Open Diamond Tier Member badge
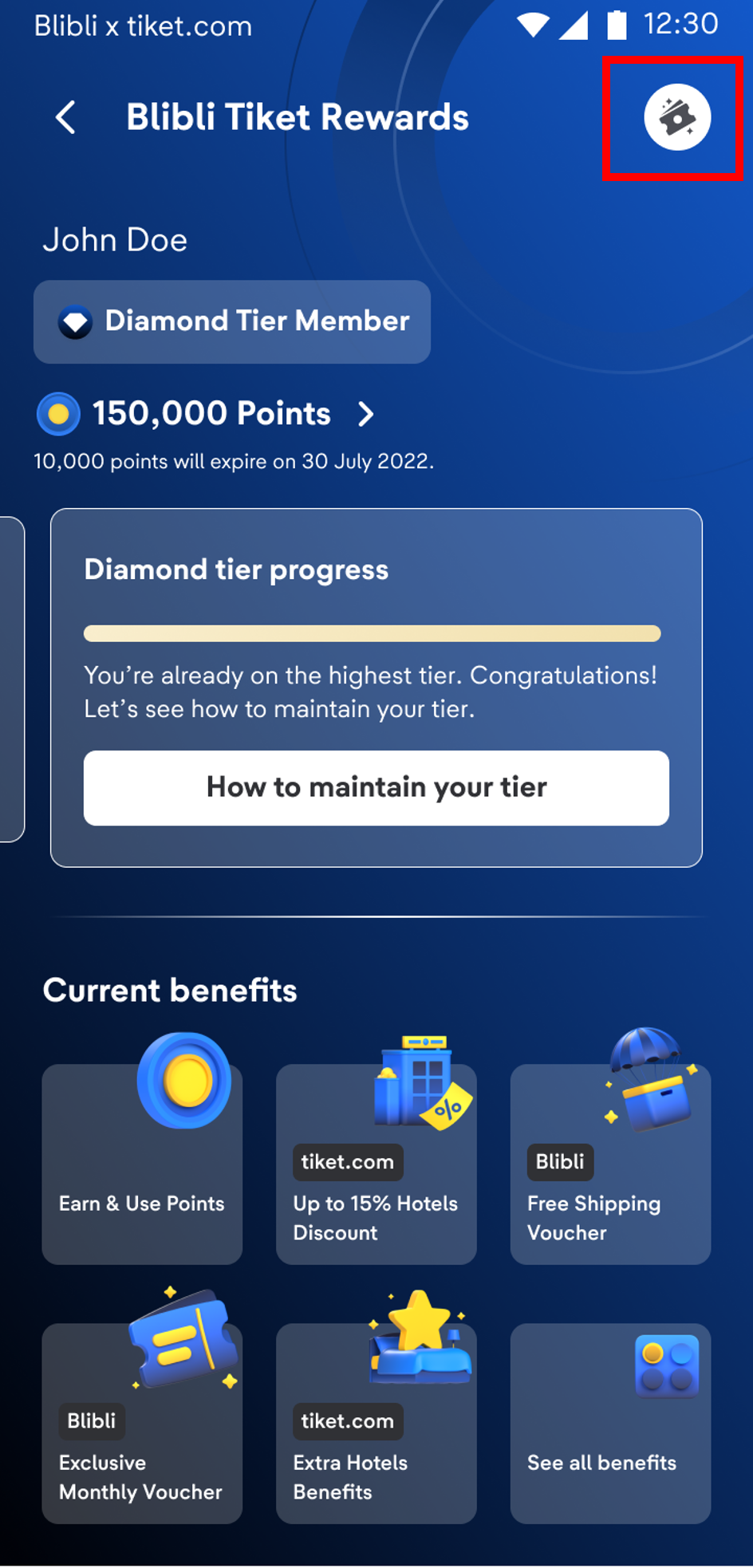 pyautogui.click(x=232, y=321)
